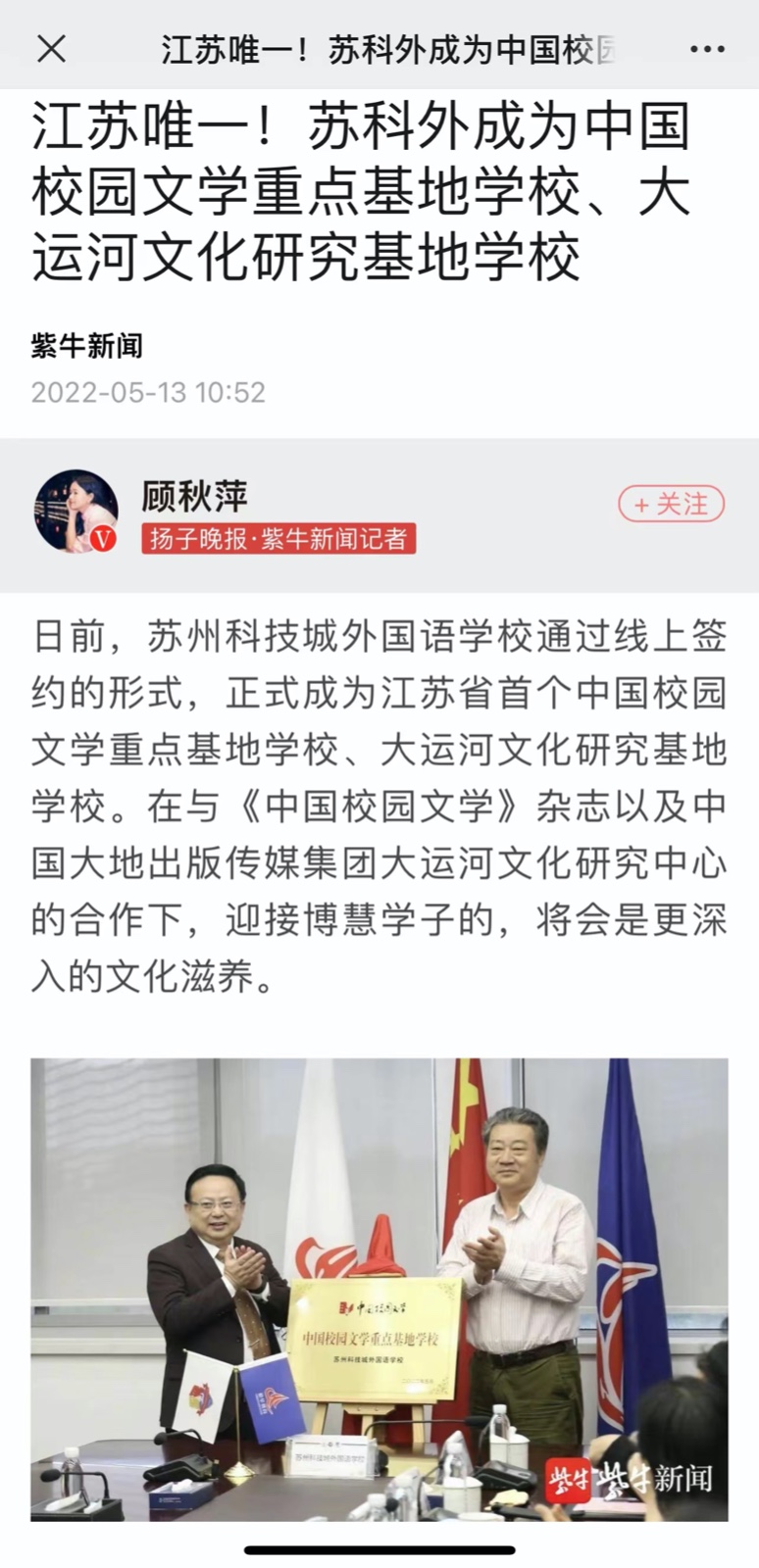Open the three-dot overflow menu
The width and height of the screenshot is (759, 1568).
coord(707,49)
